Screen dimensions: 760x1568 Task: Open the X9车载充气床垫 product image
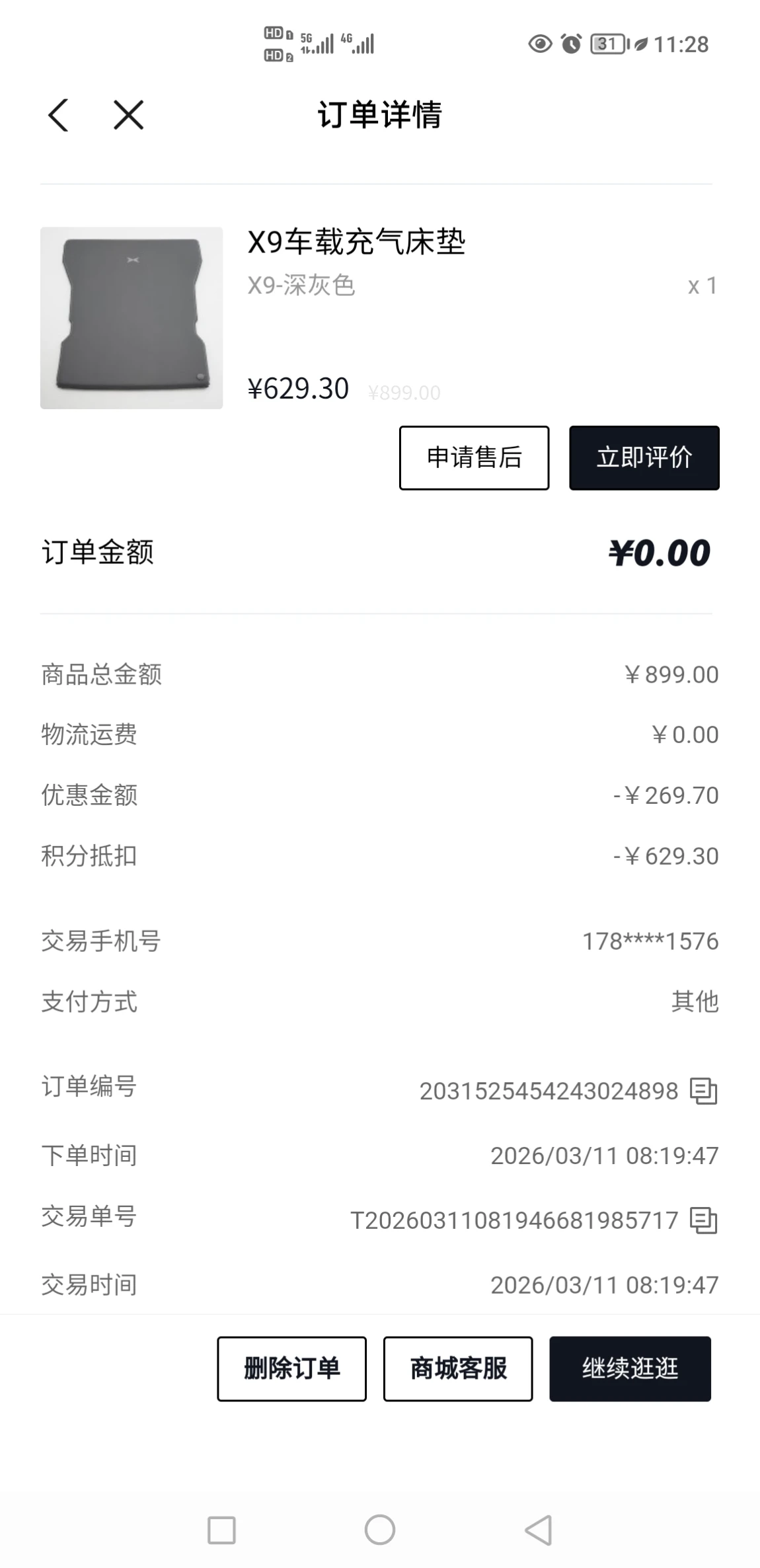click(132, 318)
